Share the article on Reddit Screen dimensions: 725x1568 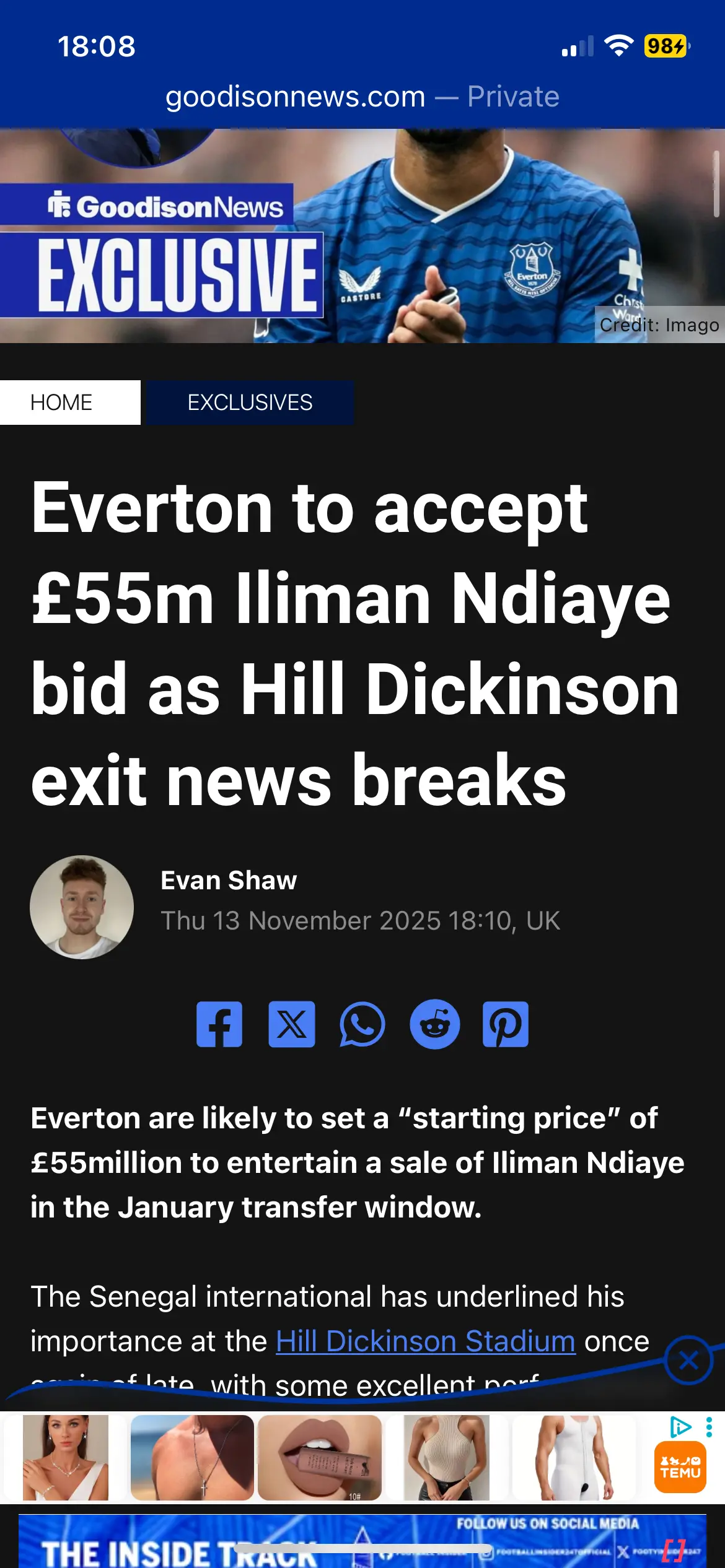pyautogui.click(x=434, y=1024)
